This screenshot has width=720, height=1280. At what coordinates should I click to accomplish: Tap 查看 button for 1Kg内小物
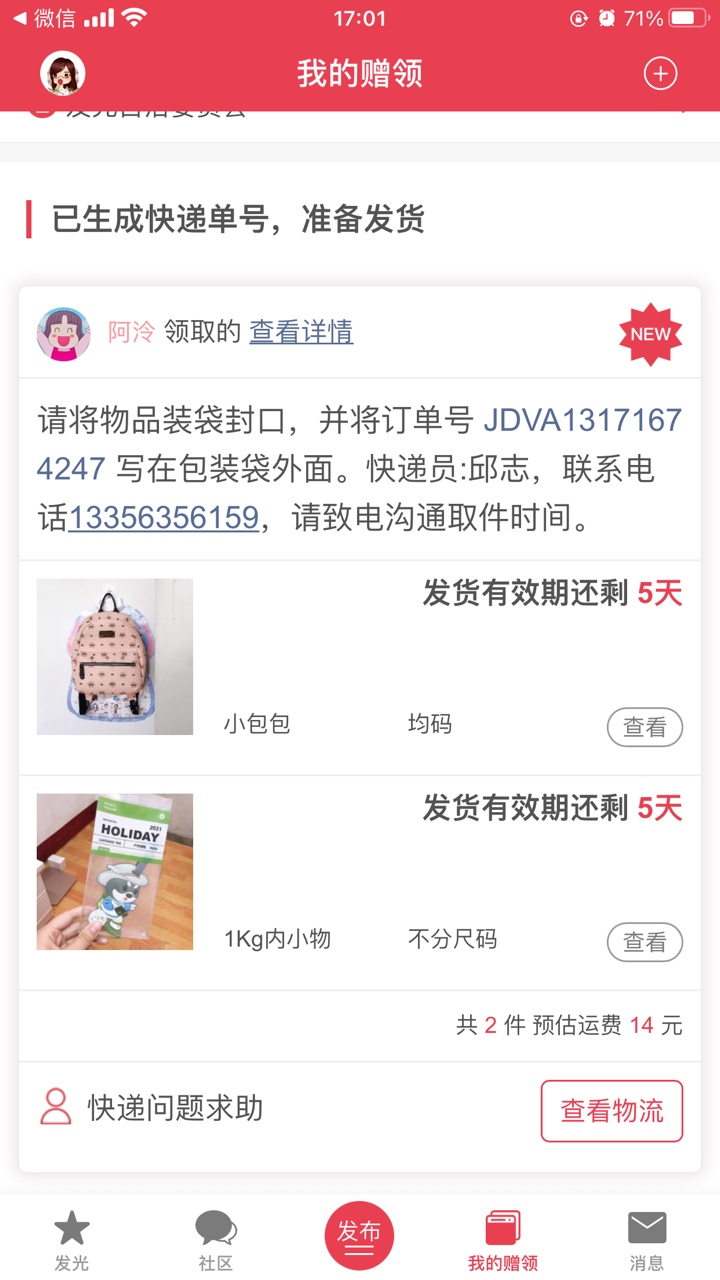[644, 942]
